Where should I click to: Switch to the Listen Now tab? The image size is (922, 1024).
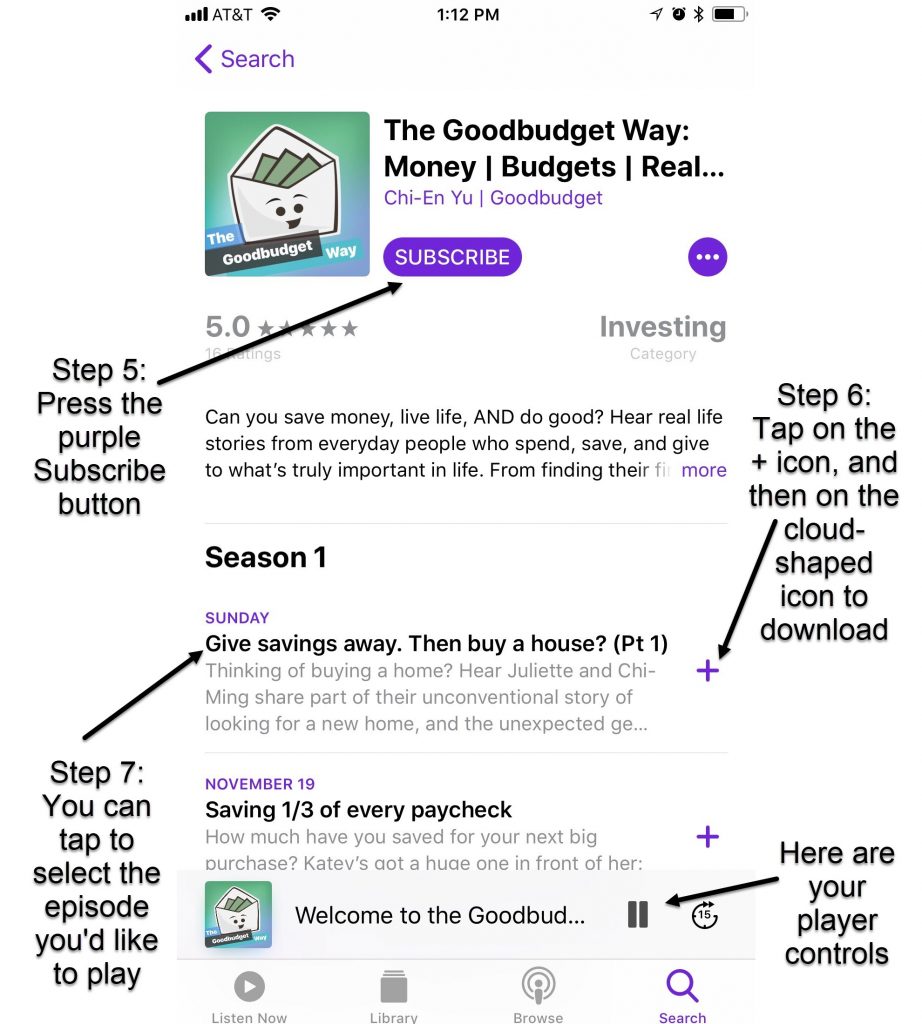coord(249,997)
